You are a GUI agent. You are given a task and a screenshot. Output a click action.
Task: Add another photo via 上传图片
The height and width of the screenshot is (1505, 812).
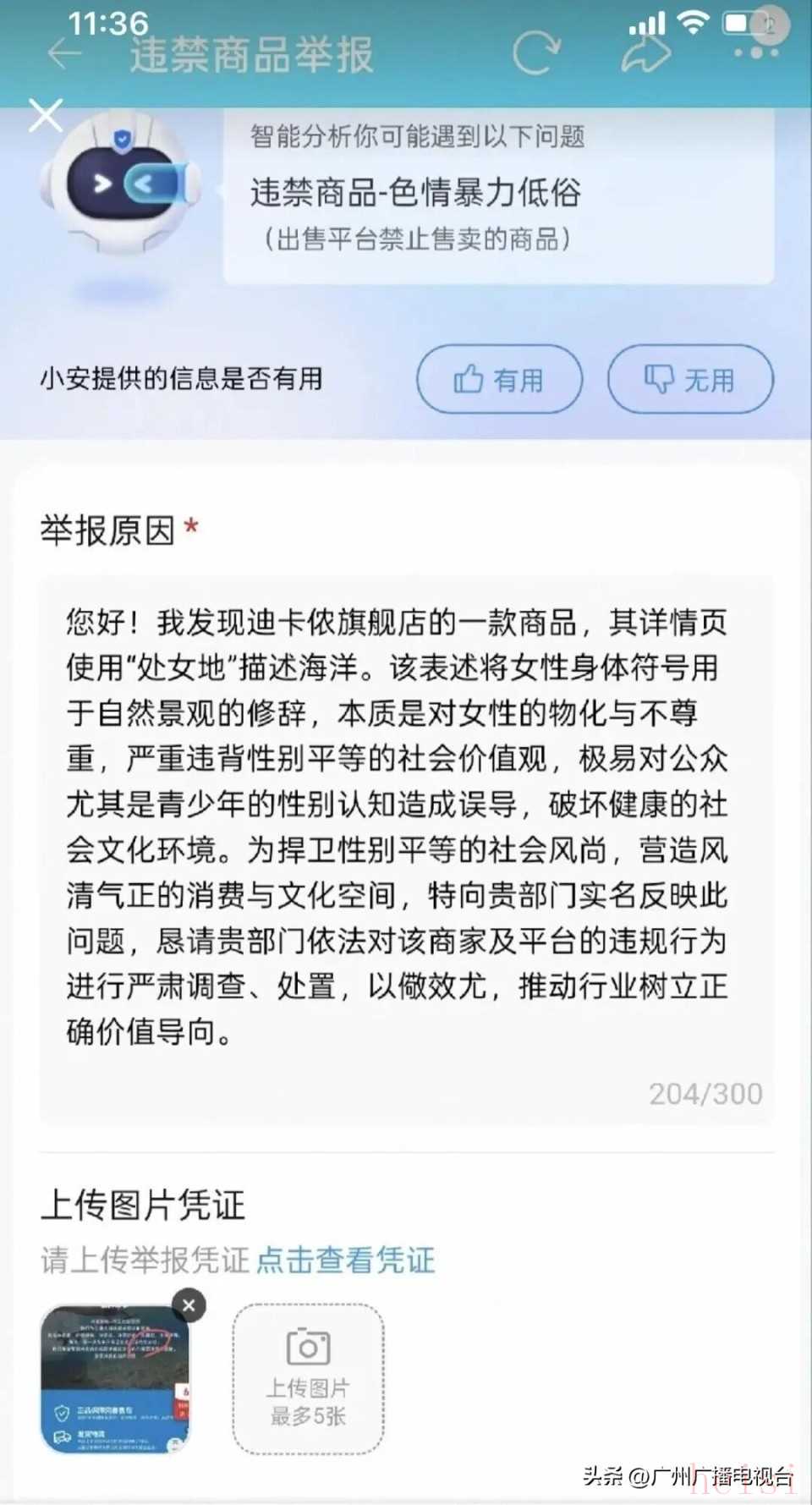pyautogui.click(x=308, y=1379)
